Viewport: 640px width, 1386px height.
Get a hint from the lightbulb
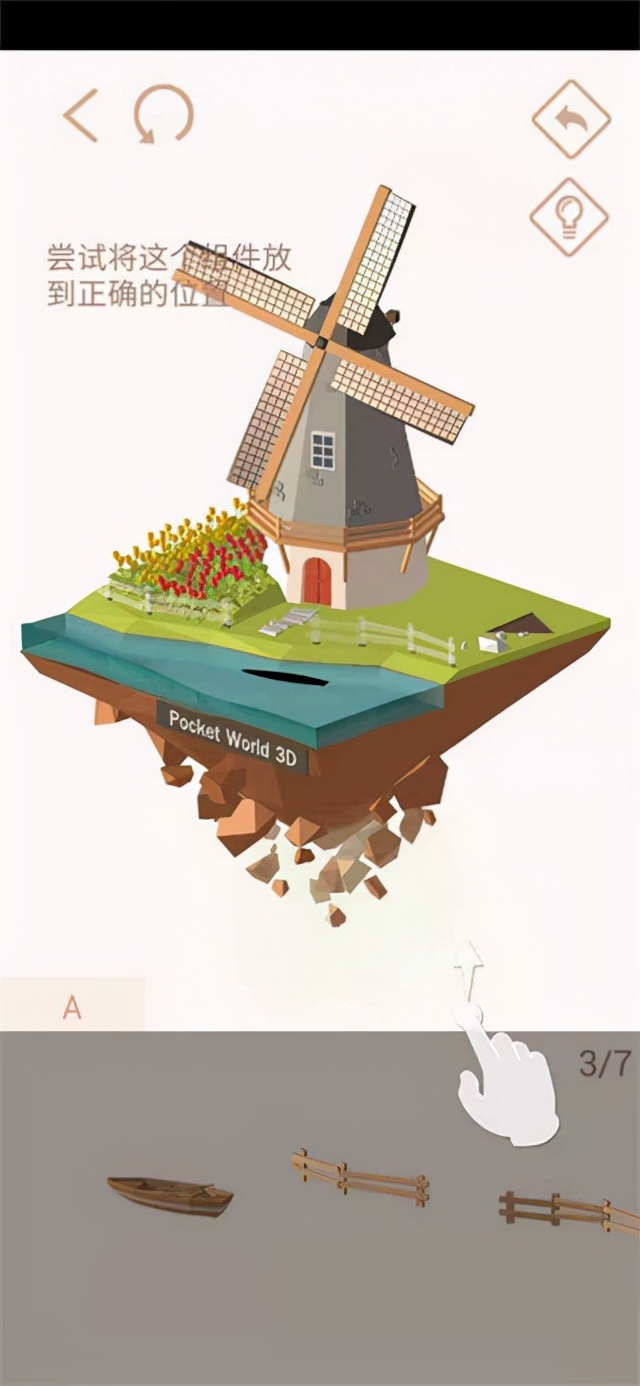click(x=569, y=217)
